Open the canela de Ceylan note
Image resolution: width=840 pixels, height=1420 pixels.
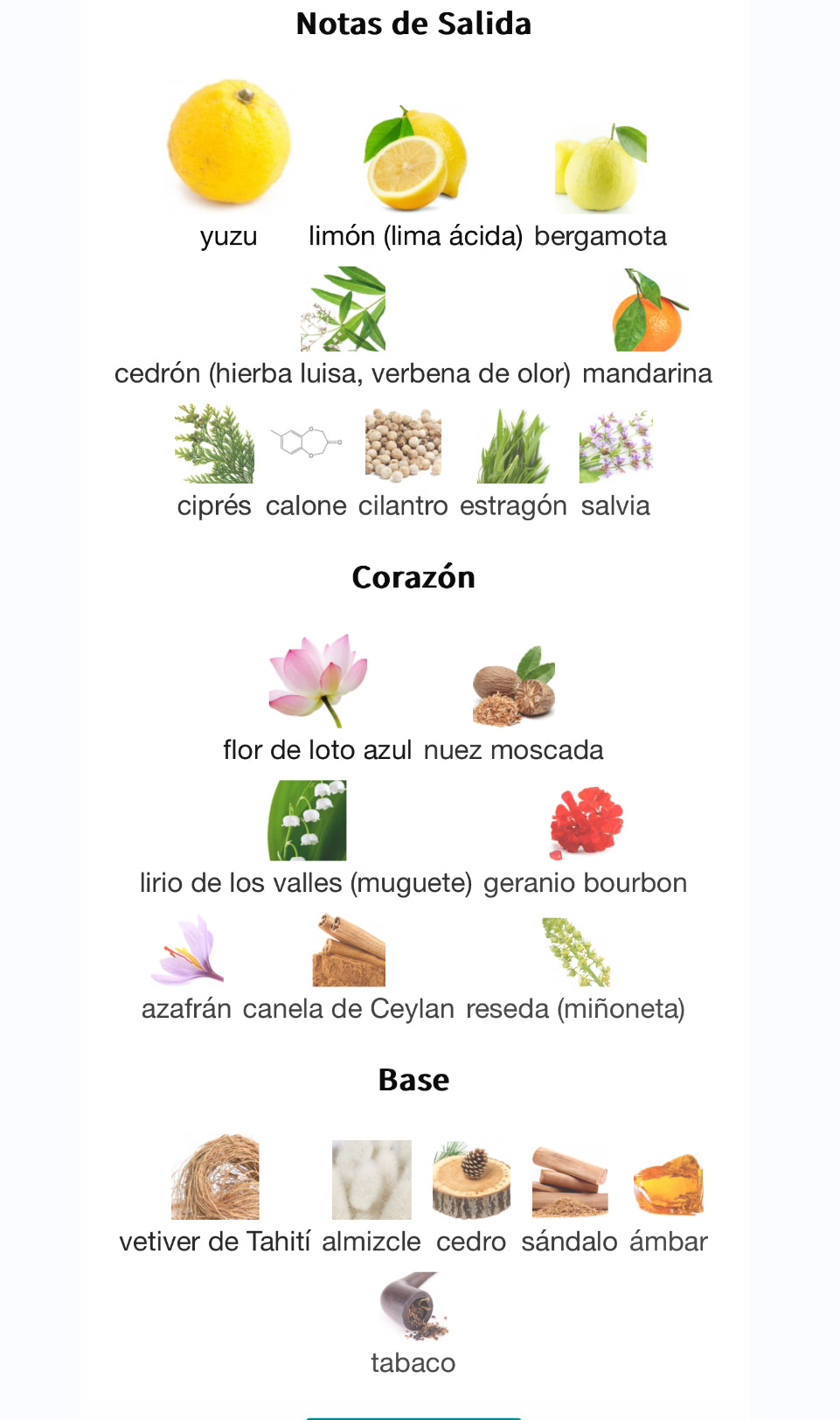click(349, 951)
